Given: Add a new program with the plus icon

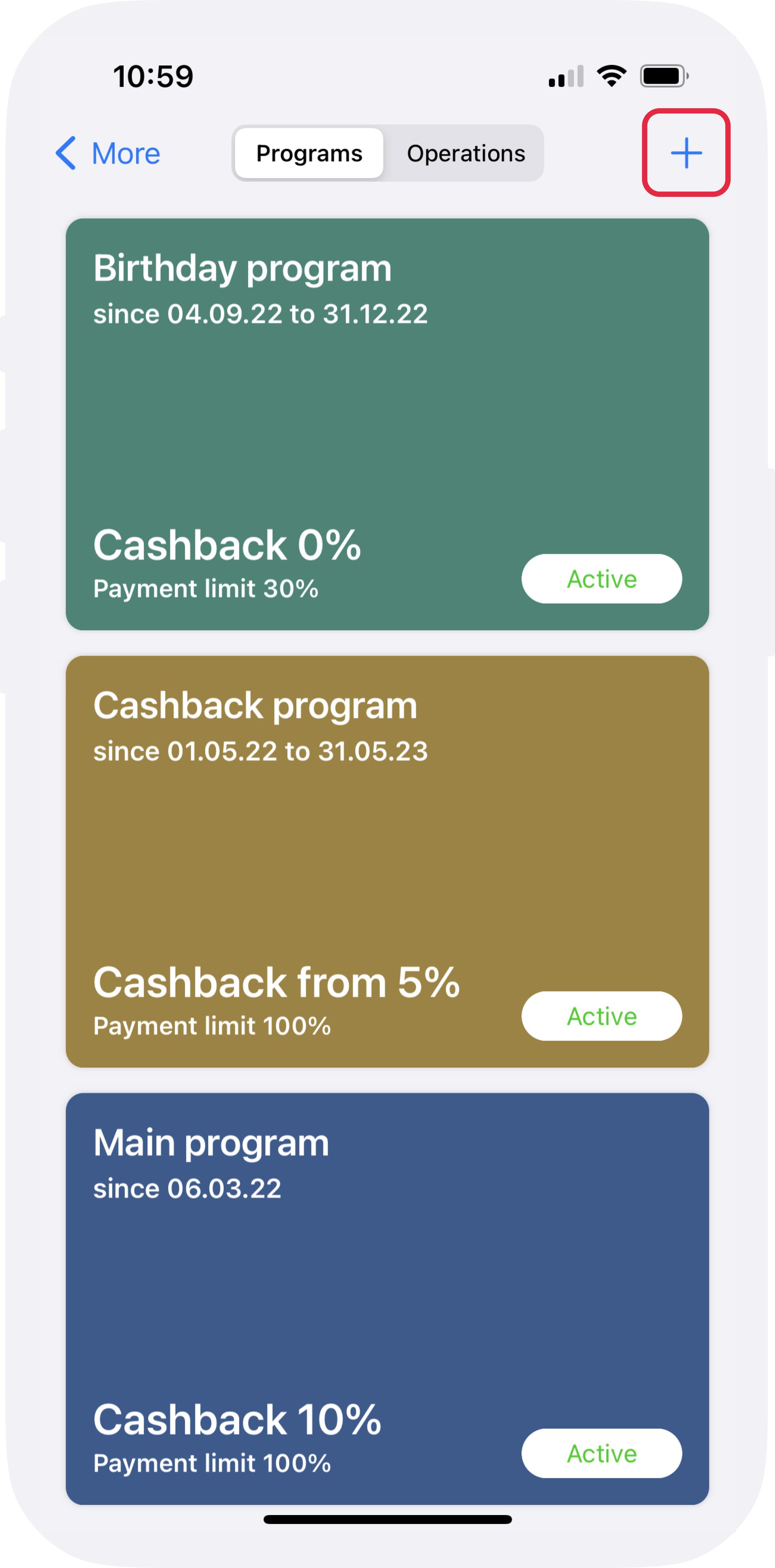Looking at the screenshot, I should pyautogui.click(x=686, y=153).
